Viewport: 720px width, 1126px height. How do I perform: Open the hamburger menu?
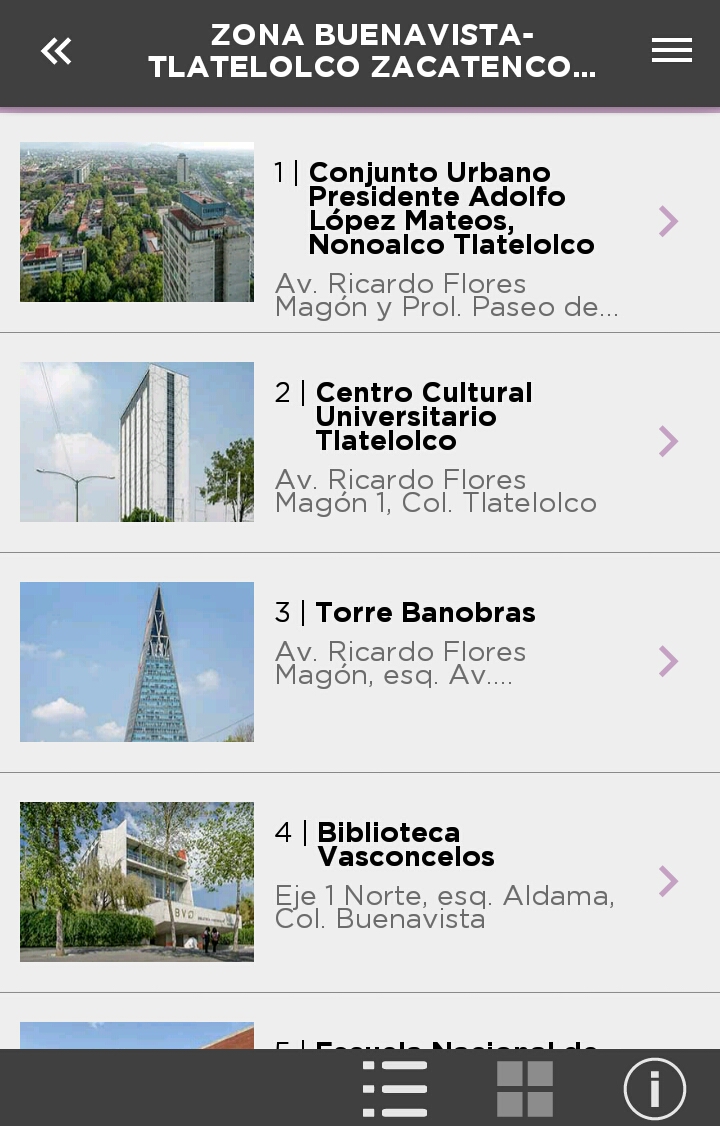point(671,51)
